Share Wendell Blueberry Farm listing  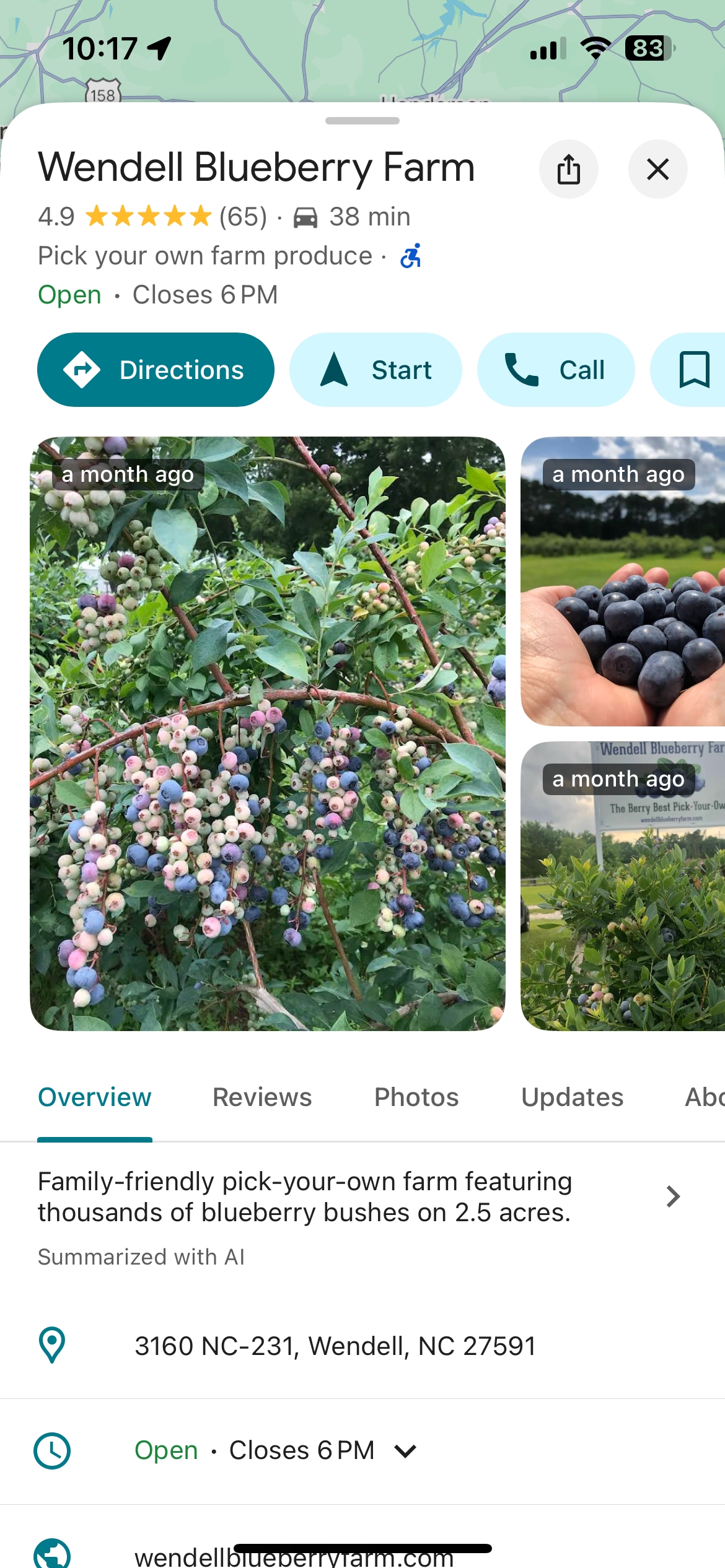568,169
